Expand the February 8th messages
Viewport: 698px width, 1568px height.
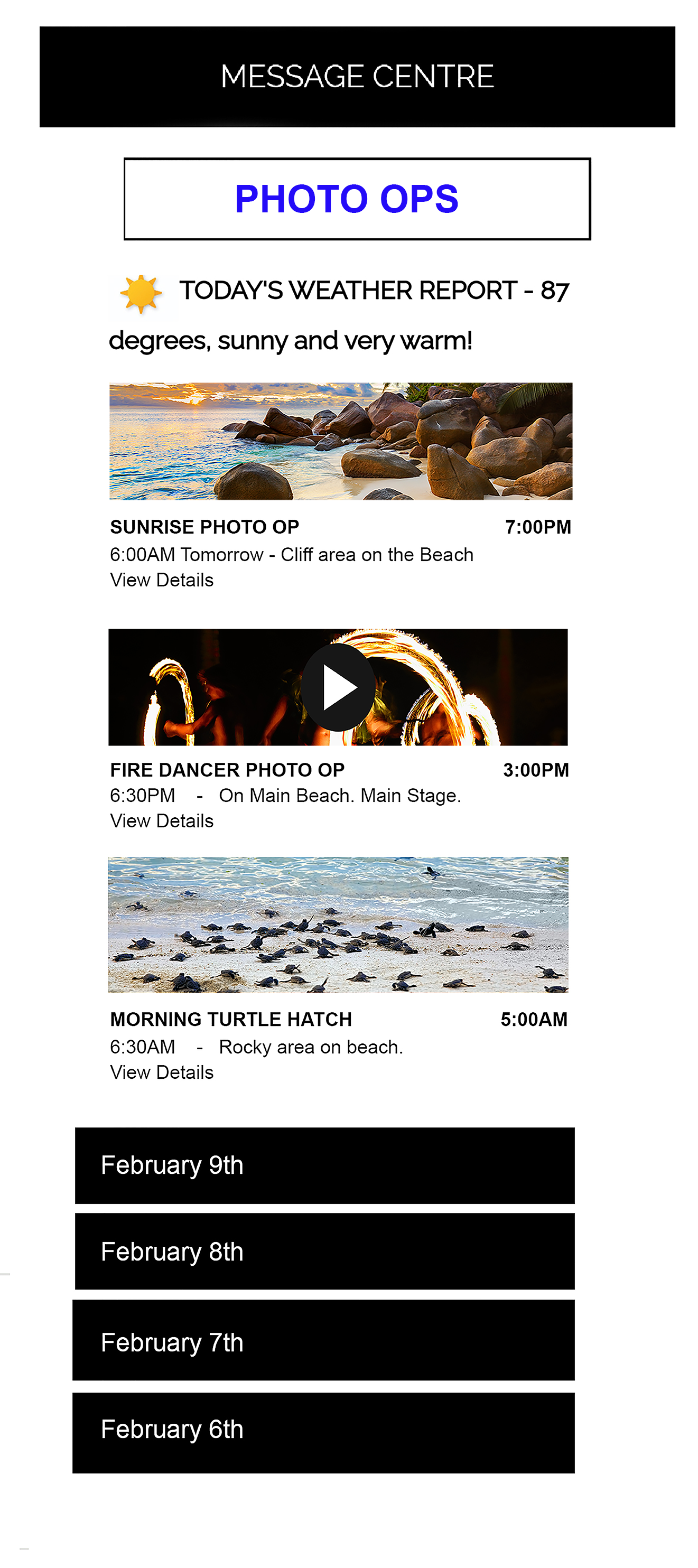(324, 1251)
